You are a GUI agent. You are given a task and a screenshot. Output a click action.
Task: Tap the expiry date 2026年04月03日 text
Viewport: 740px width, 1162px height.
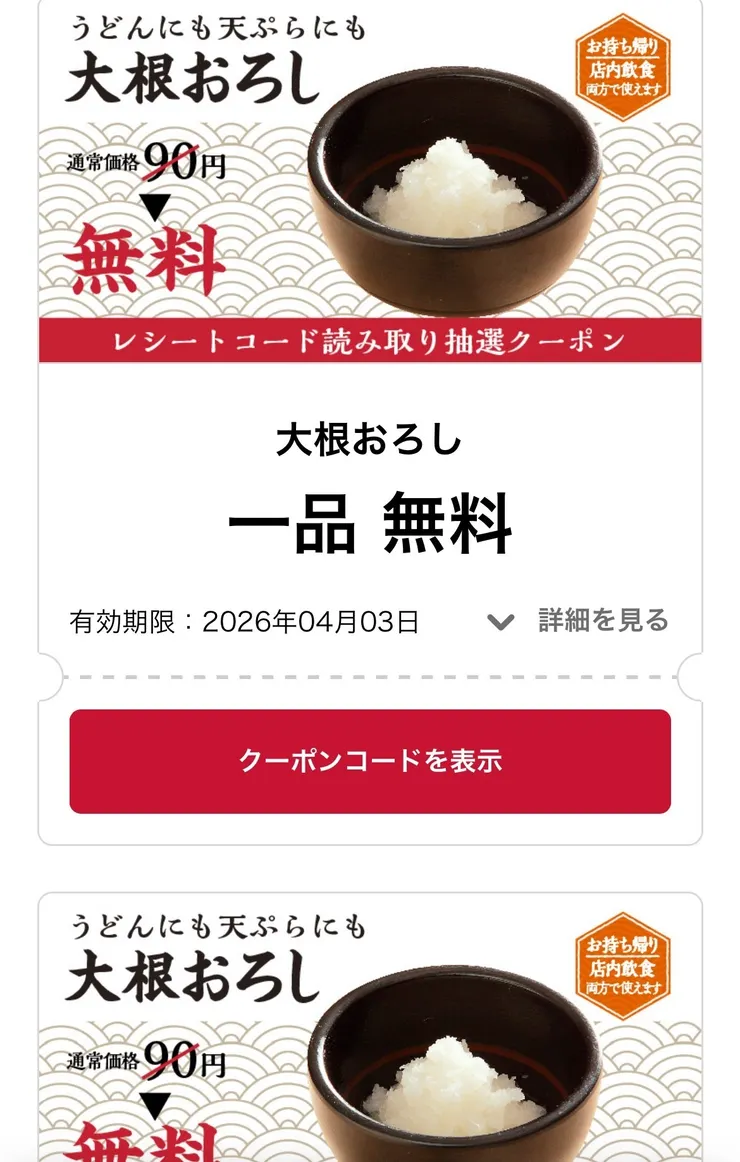[245, 620]
